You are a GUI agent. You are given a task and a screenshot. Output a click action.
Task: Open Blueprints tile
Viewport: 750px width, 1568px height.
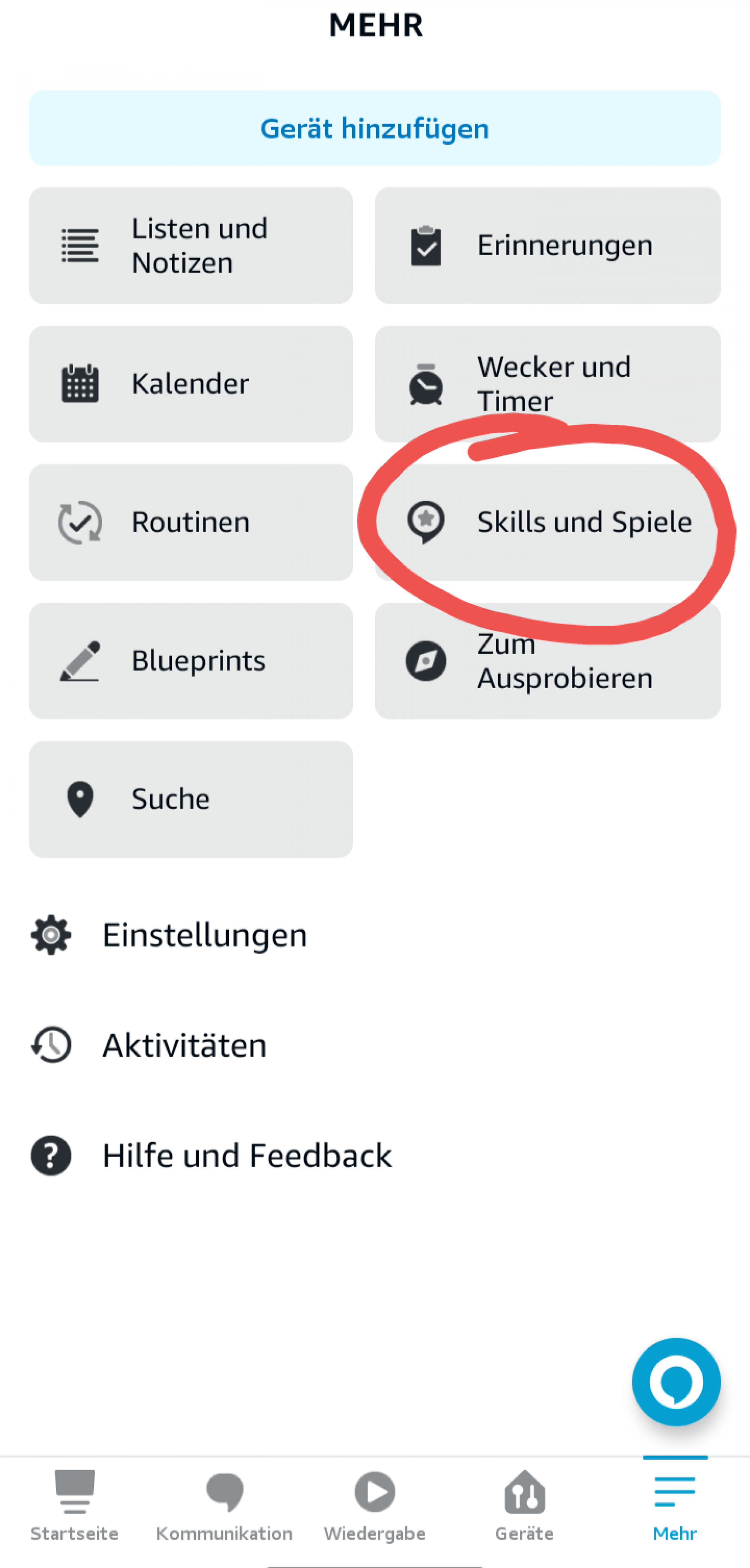pos(191,661)
